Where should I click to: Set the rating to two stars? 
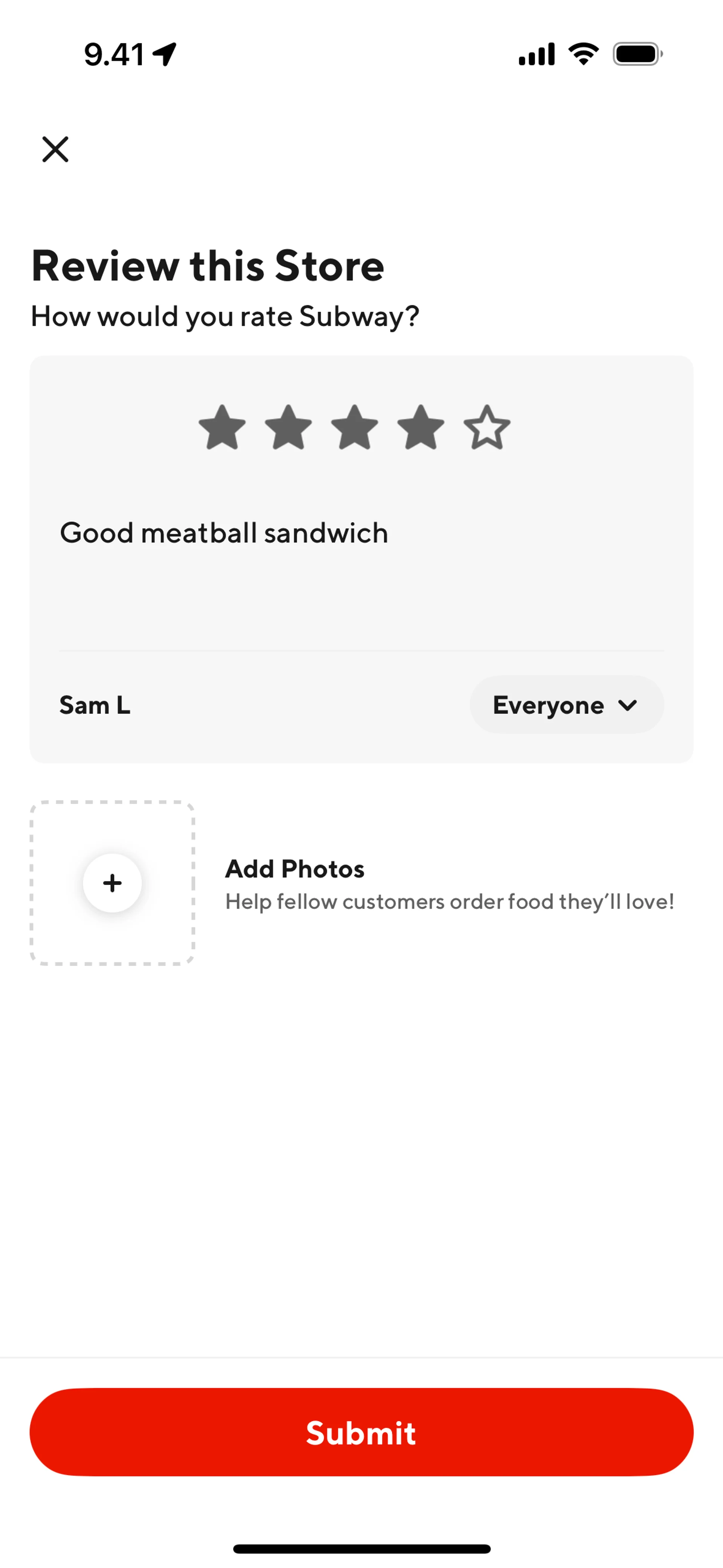click(288, 428)
